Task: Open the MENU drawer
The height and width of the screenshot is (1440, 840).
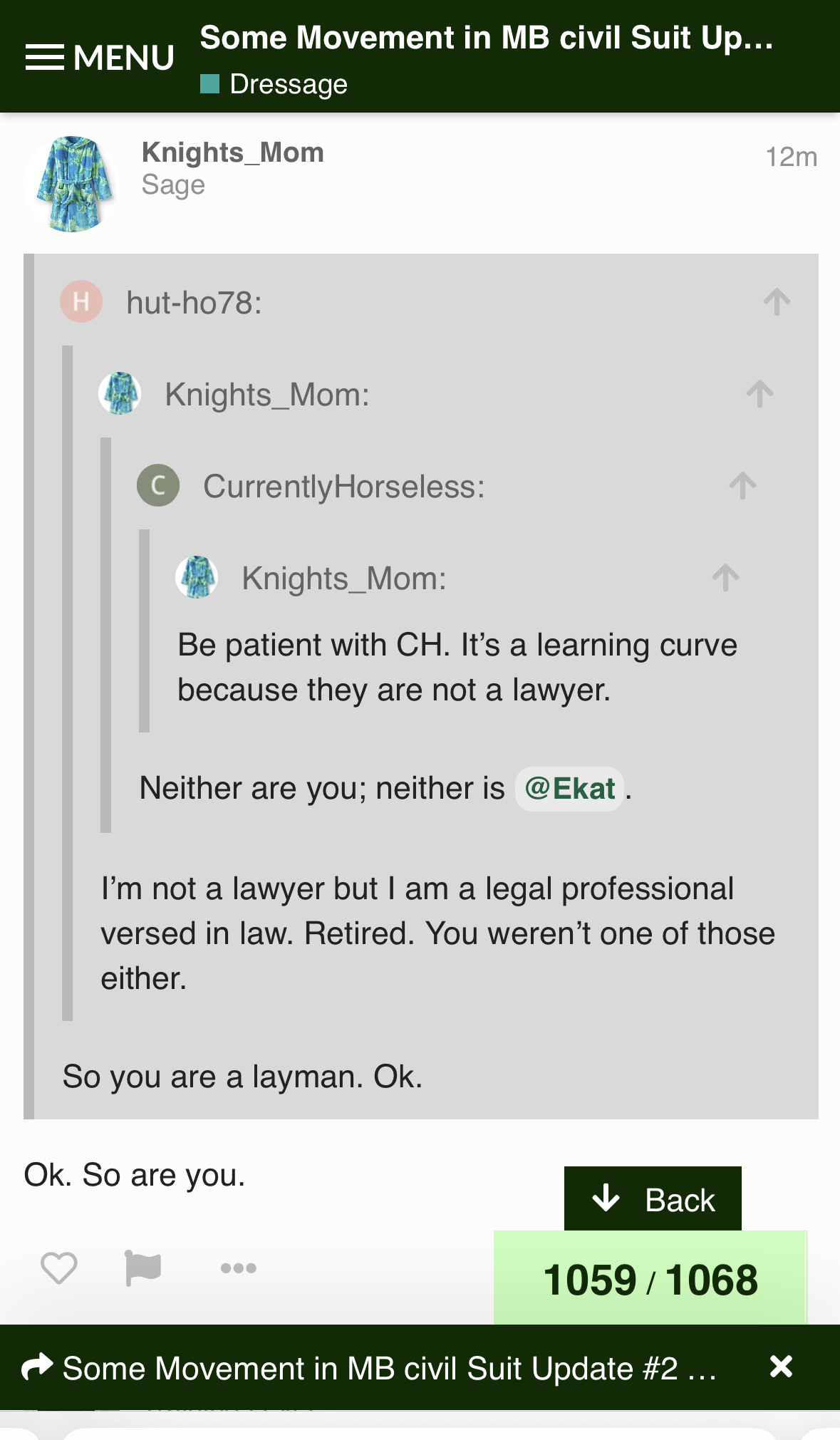Action: pyautogui.click(x=100, y=57)
